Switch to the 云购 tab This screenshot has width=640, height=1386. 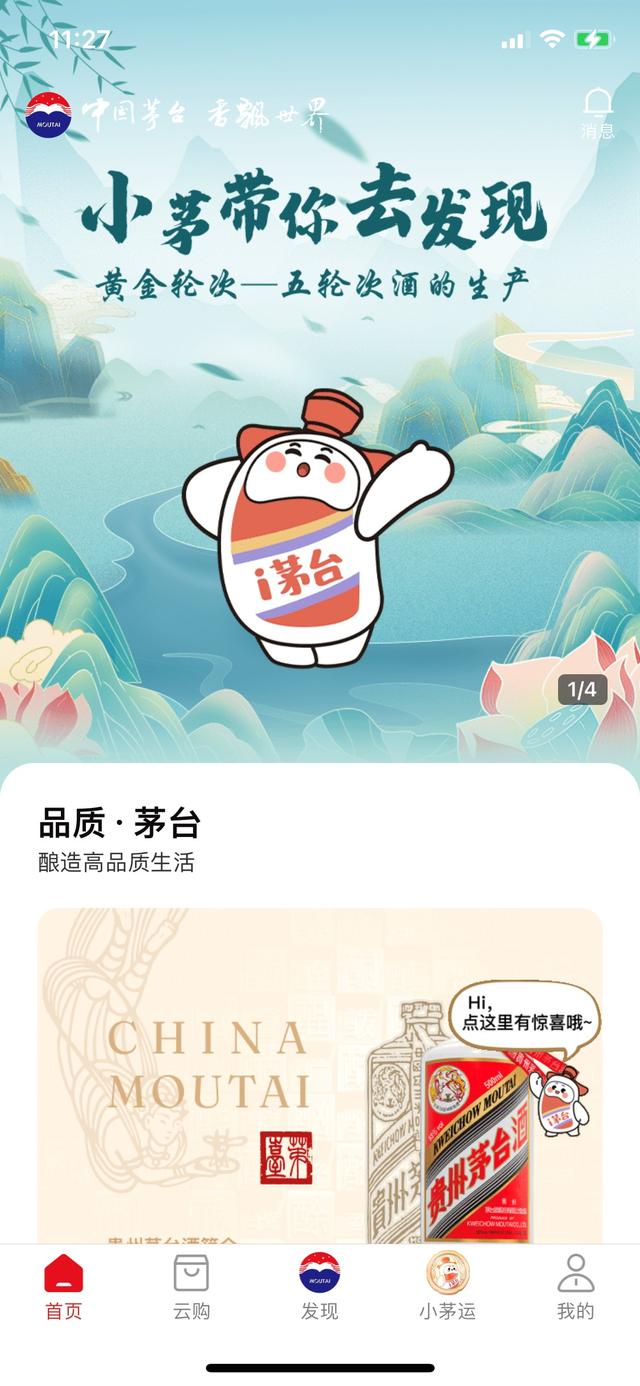click(x=191, y=1286)
